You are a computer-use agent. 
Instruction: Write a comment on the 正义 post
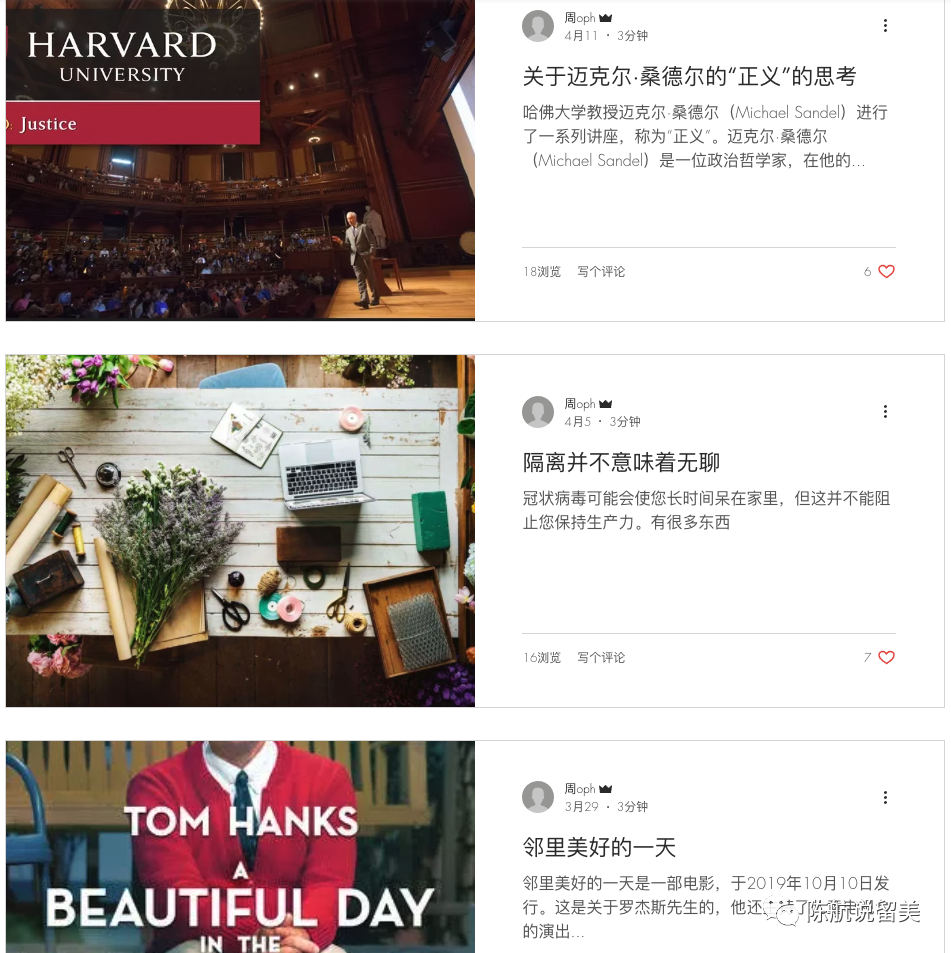(x=601, y=271)
